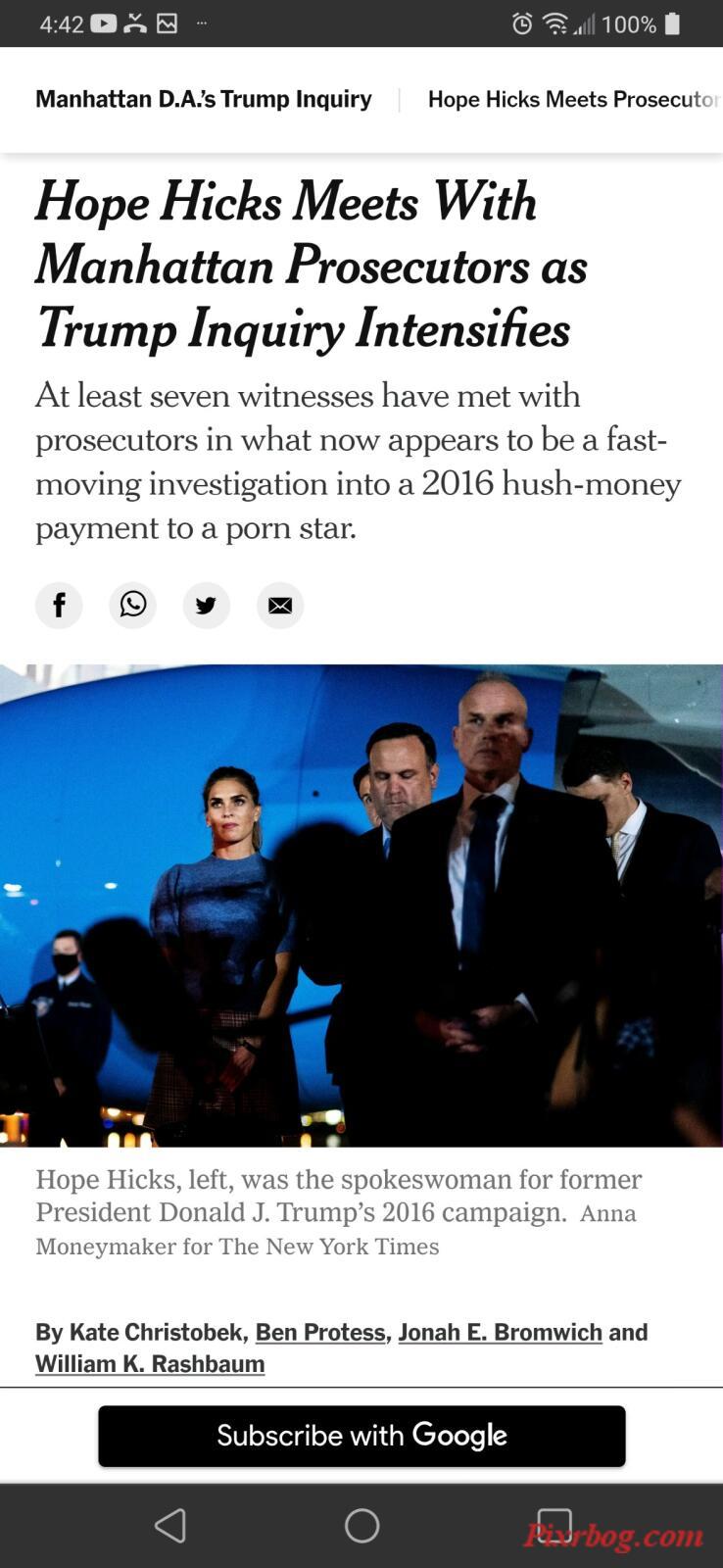This screenshot has width=723, height=1568.
Task: Open William K. Rashbaum author page
Action: click(x=150, y=1364)
